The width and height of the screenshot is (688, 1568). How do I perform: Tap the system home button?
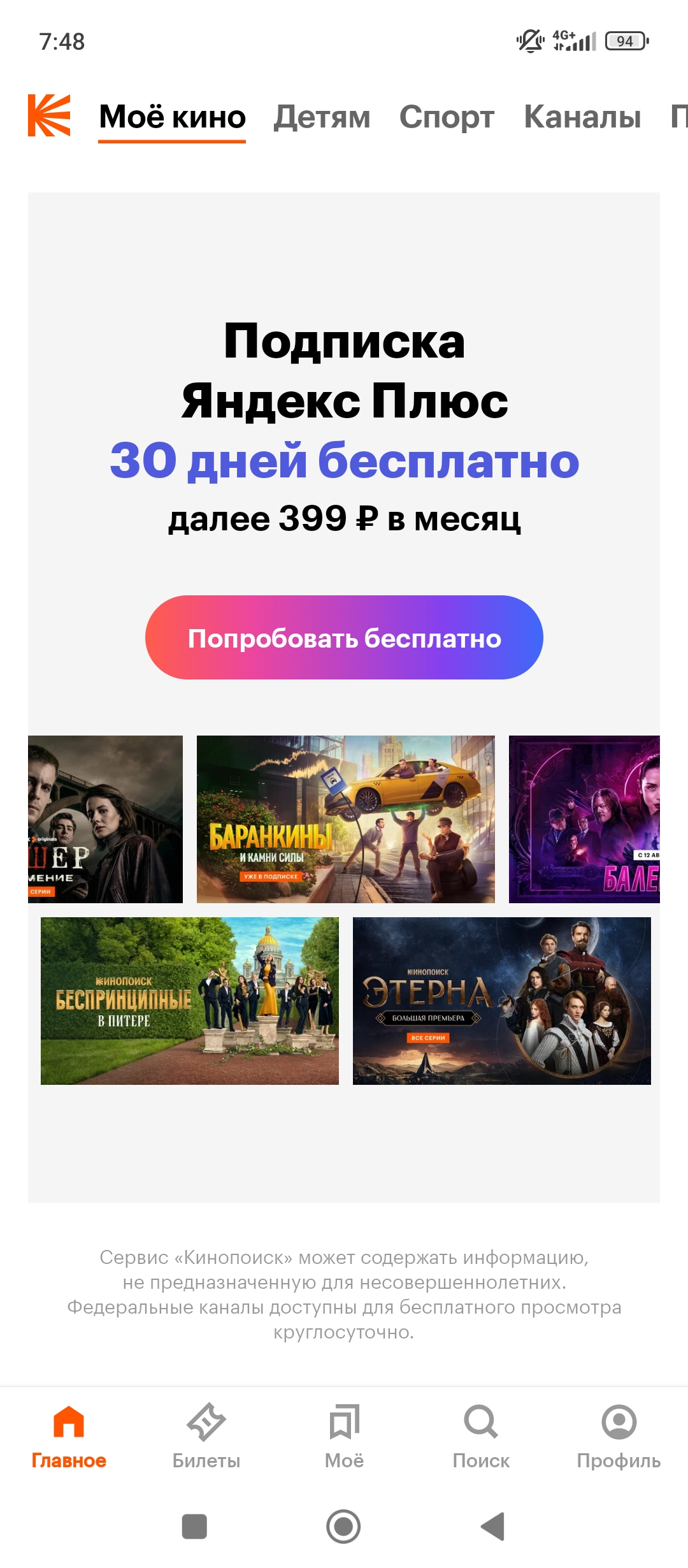click(343, 1526)
